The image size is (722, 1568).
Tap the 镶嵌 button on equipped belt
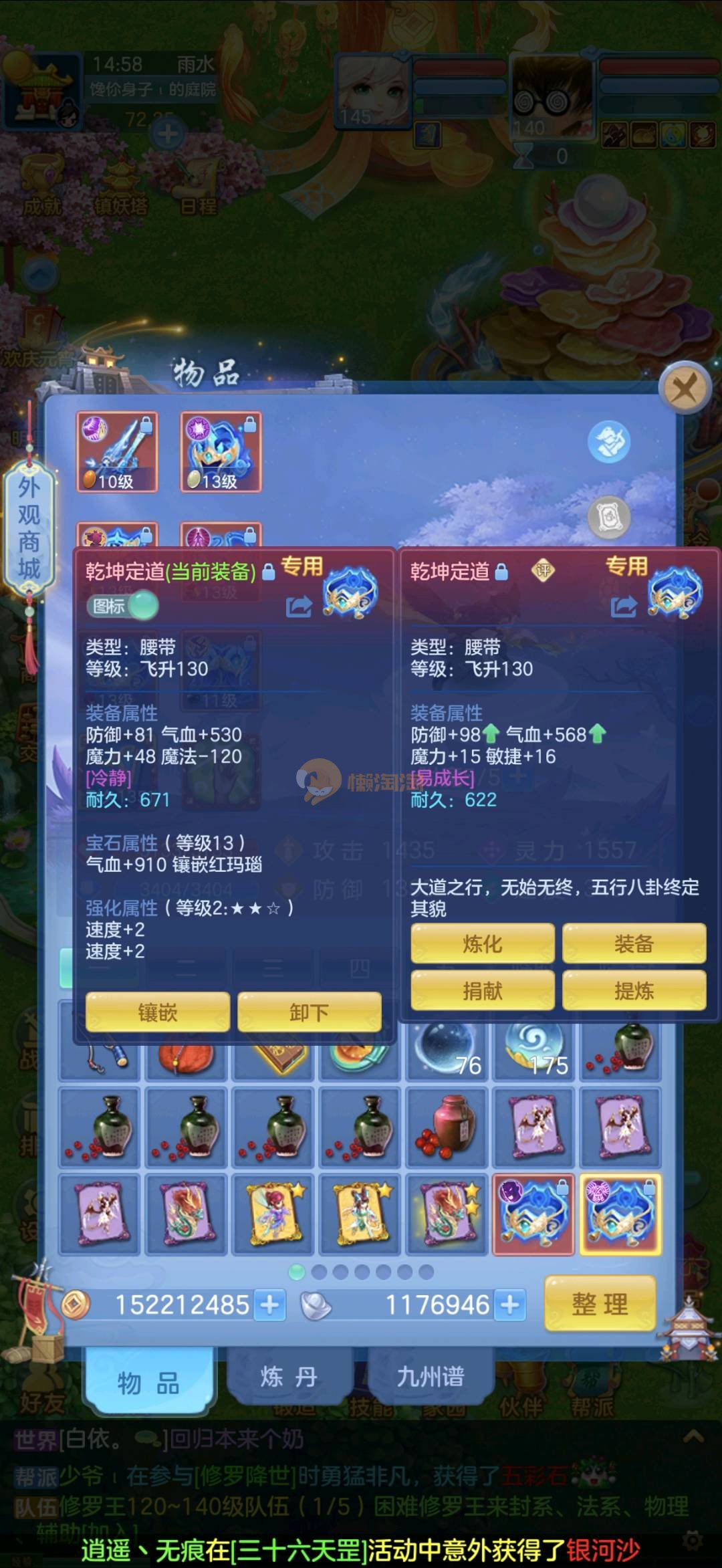coord(158,1012)
